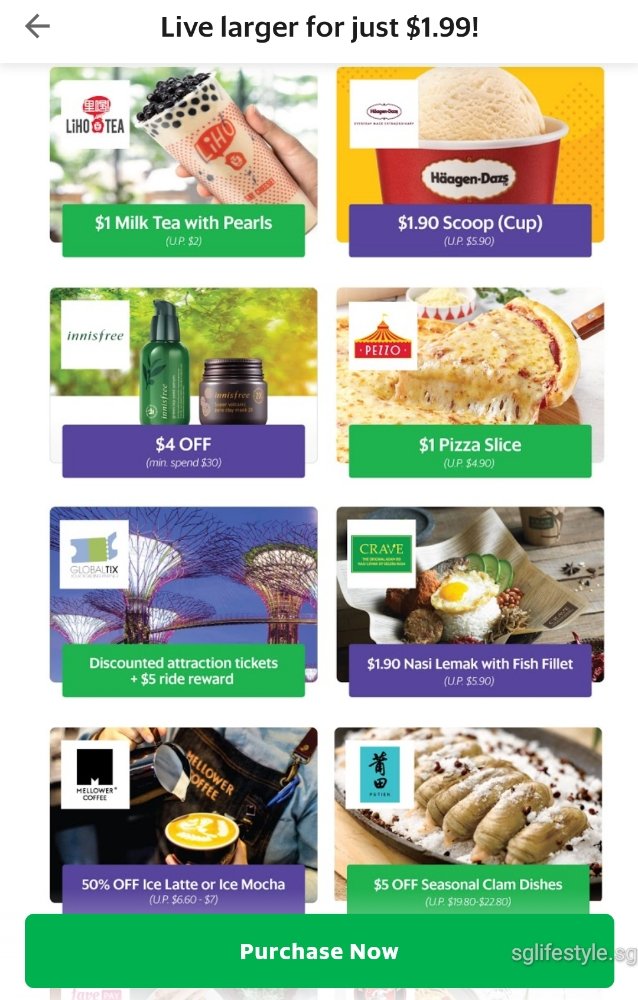
Task: Tap the Purchase Now button
Action: point(319,951)
